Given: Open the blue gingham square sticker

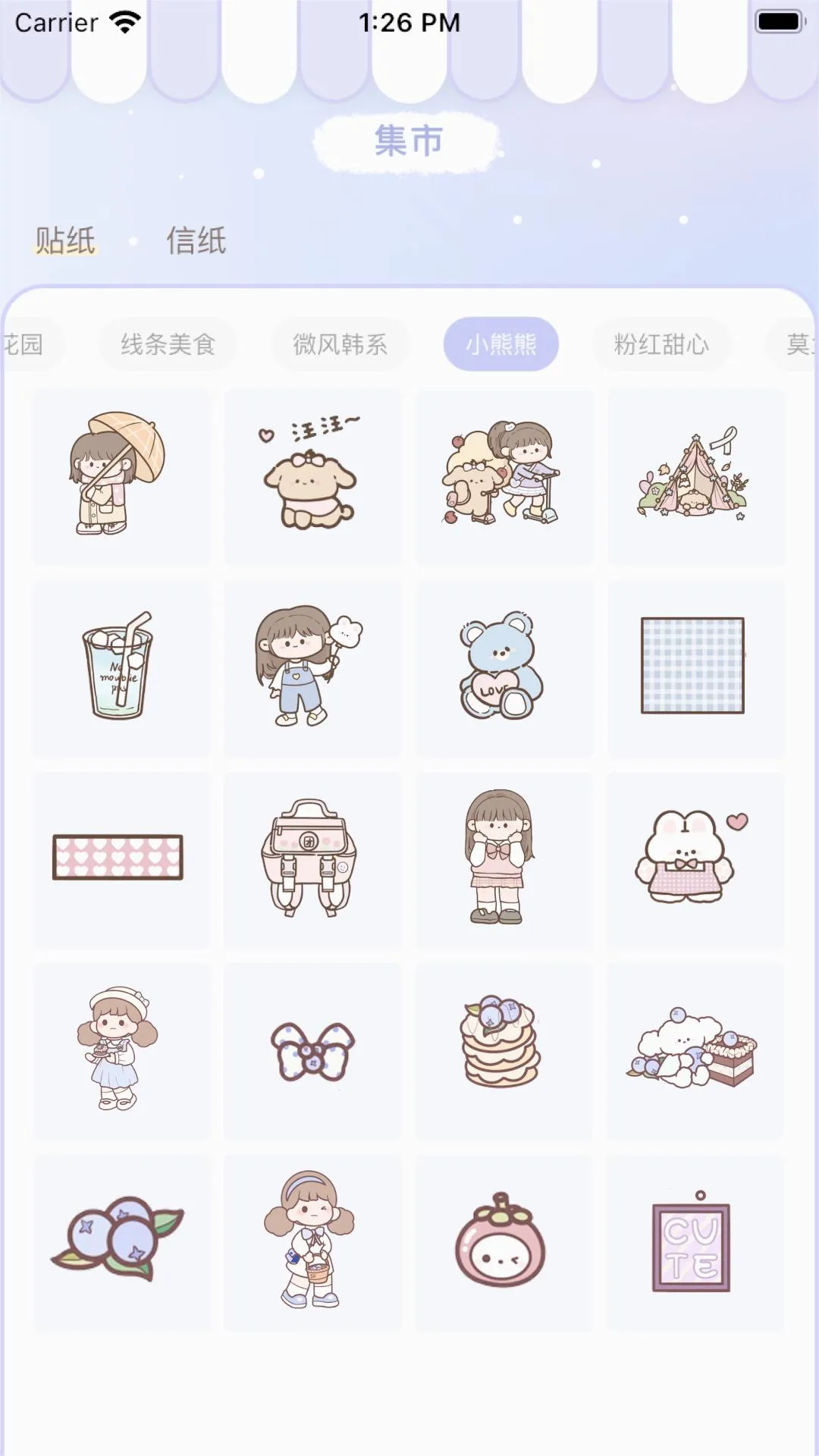Looking at the screenshot, I should [x=693, y=666].
